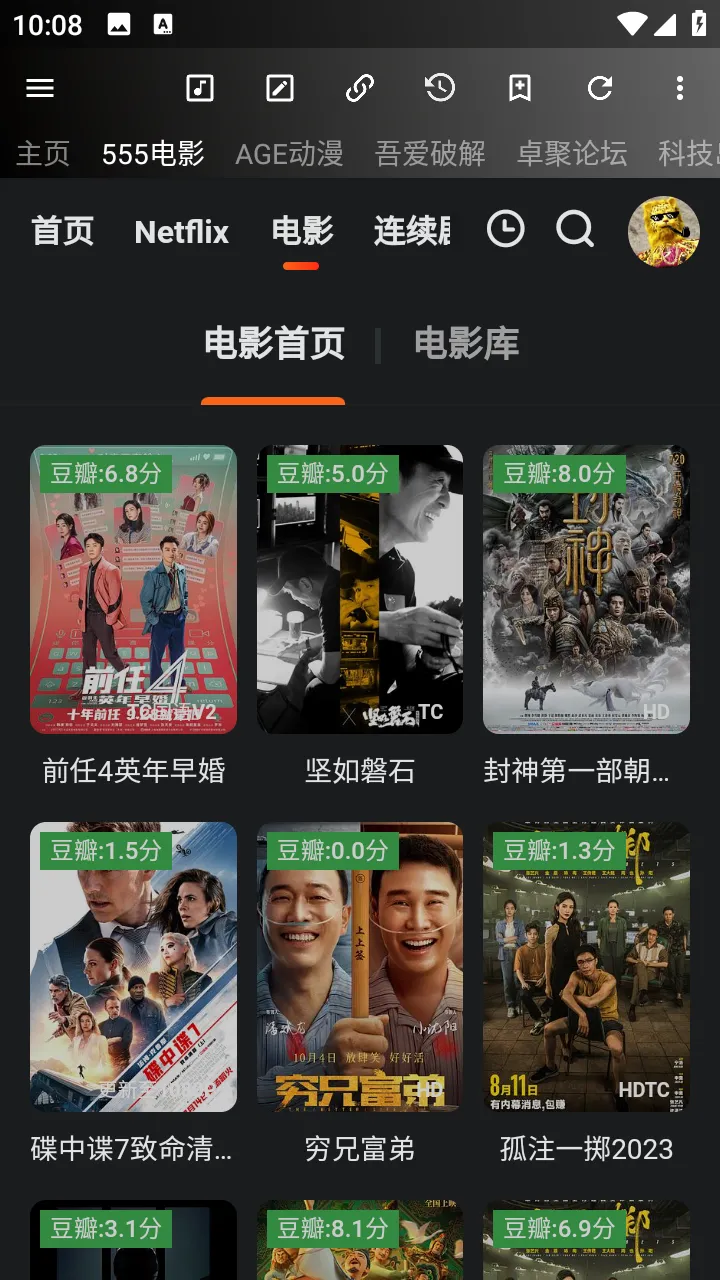
Task: Switch to the AGE动漫 bookmark tab
Action: pyautogui.click(x=289, y=153)
